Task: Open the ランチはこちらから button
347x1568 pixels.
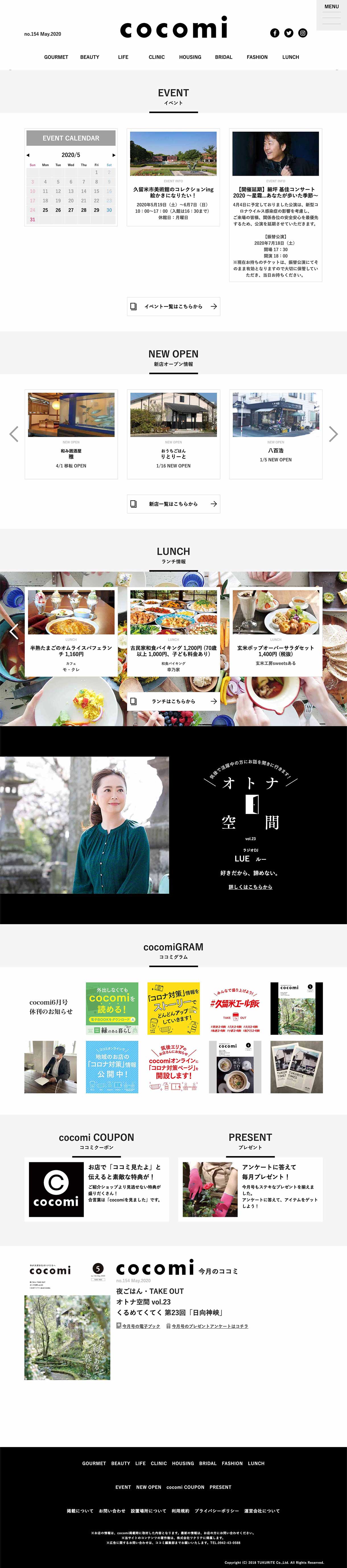Action: tap(173, 701)
